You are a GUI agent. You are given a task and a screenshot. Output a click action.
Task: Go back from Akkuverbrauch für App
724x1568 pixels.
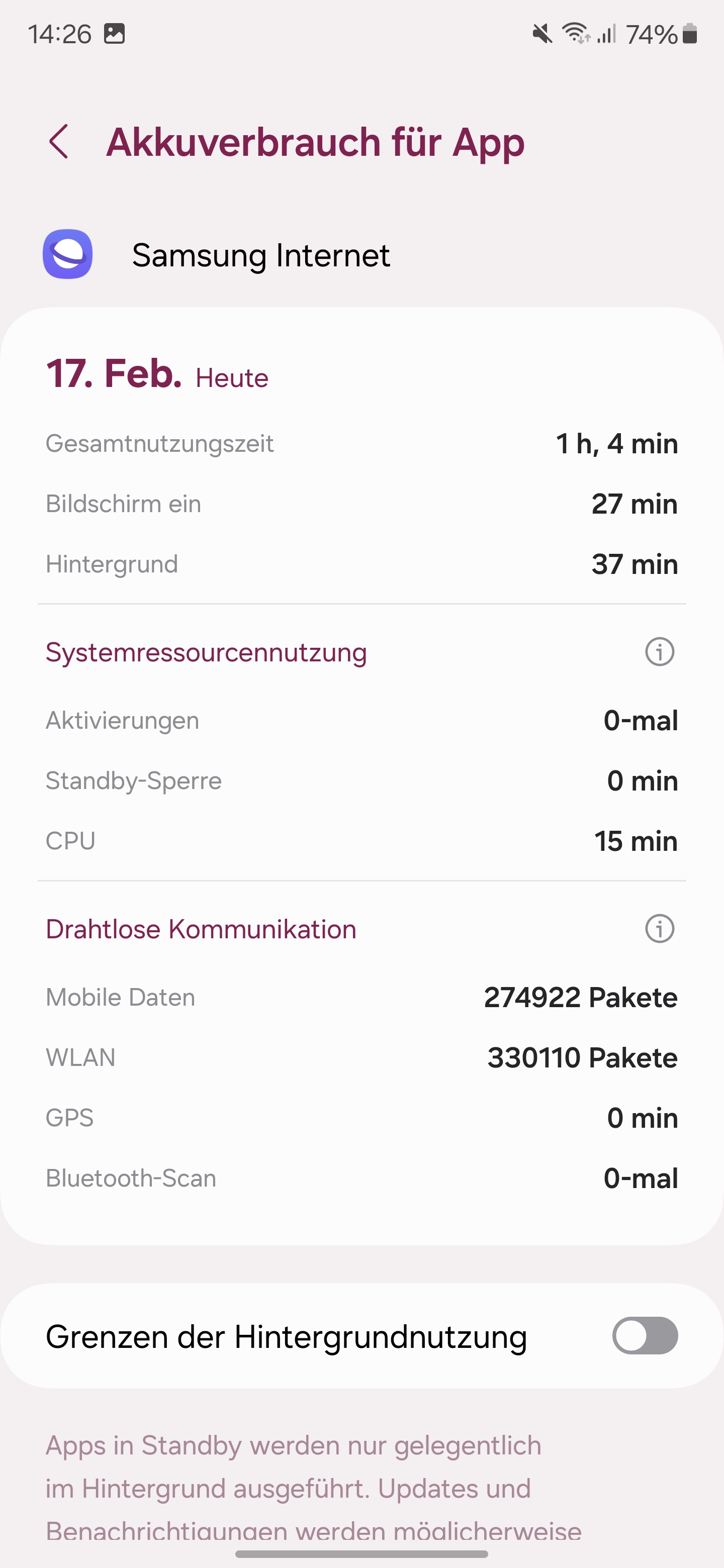(58, 142)
